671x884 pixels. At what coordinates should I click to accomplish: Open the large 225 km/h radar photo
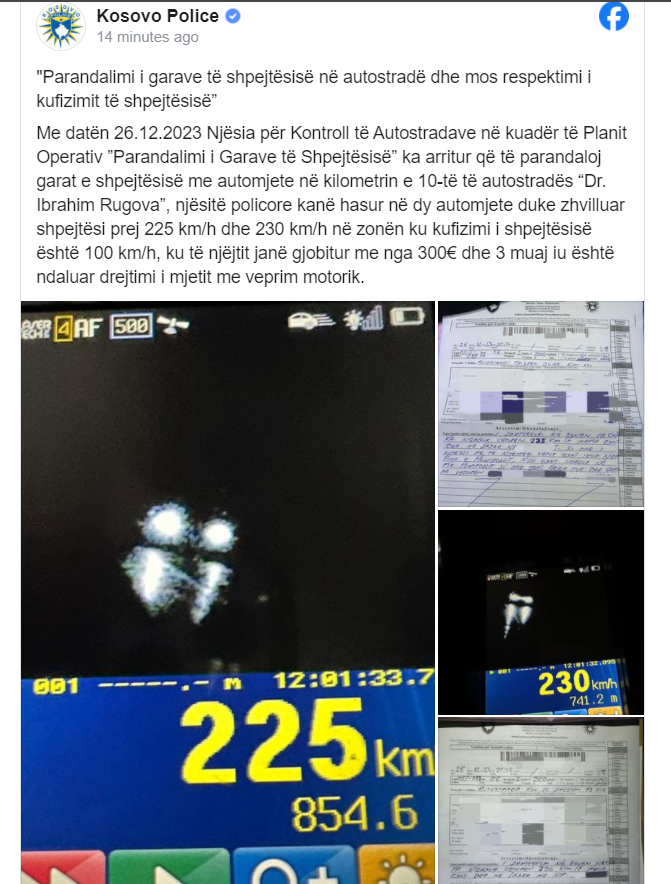tap(228, 593)
